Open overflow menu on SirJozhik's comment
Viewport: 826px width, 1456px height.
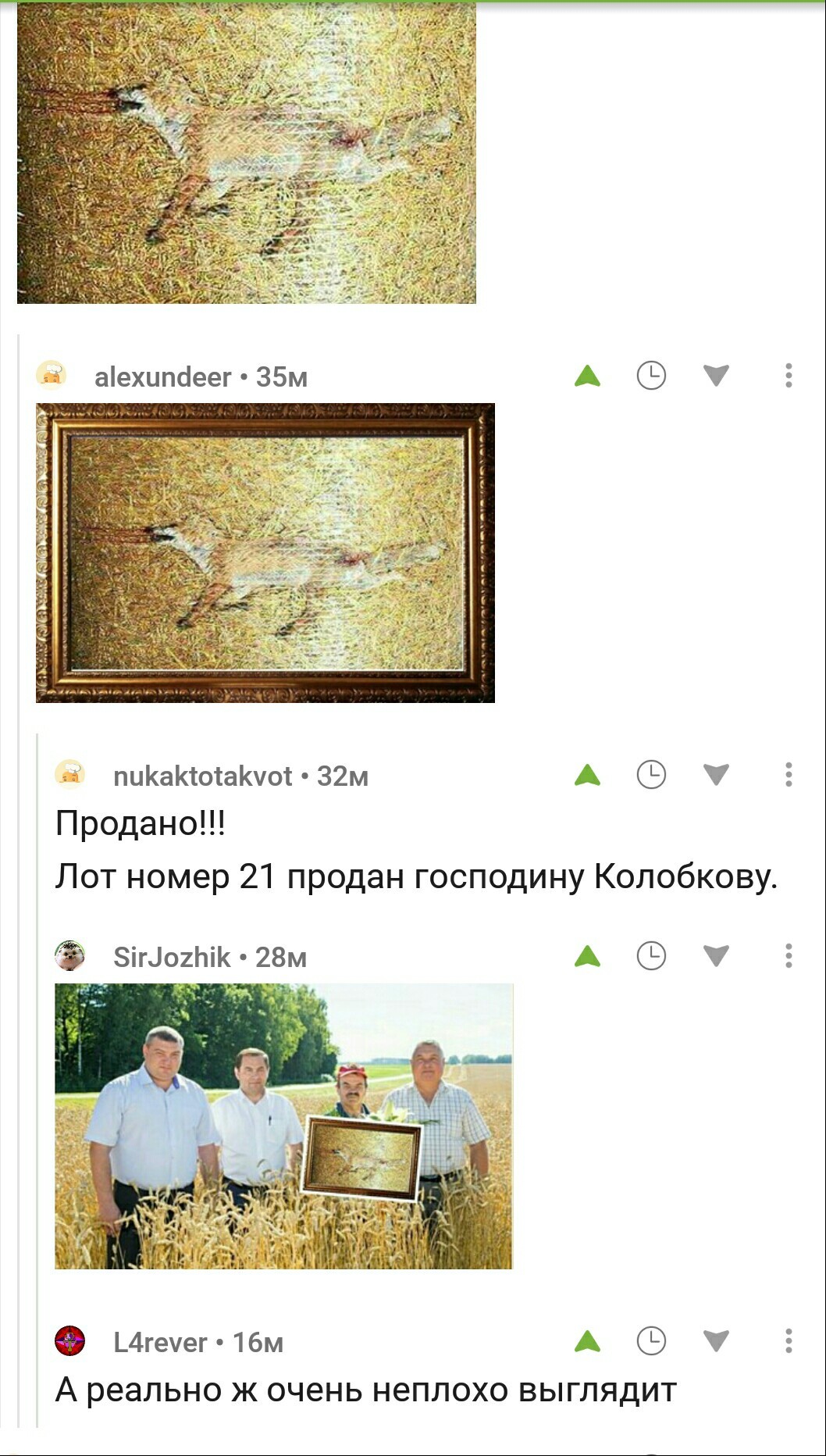[x=789, y=956]
